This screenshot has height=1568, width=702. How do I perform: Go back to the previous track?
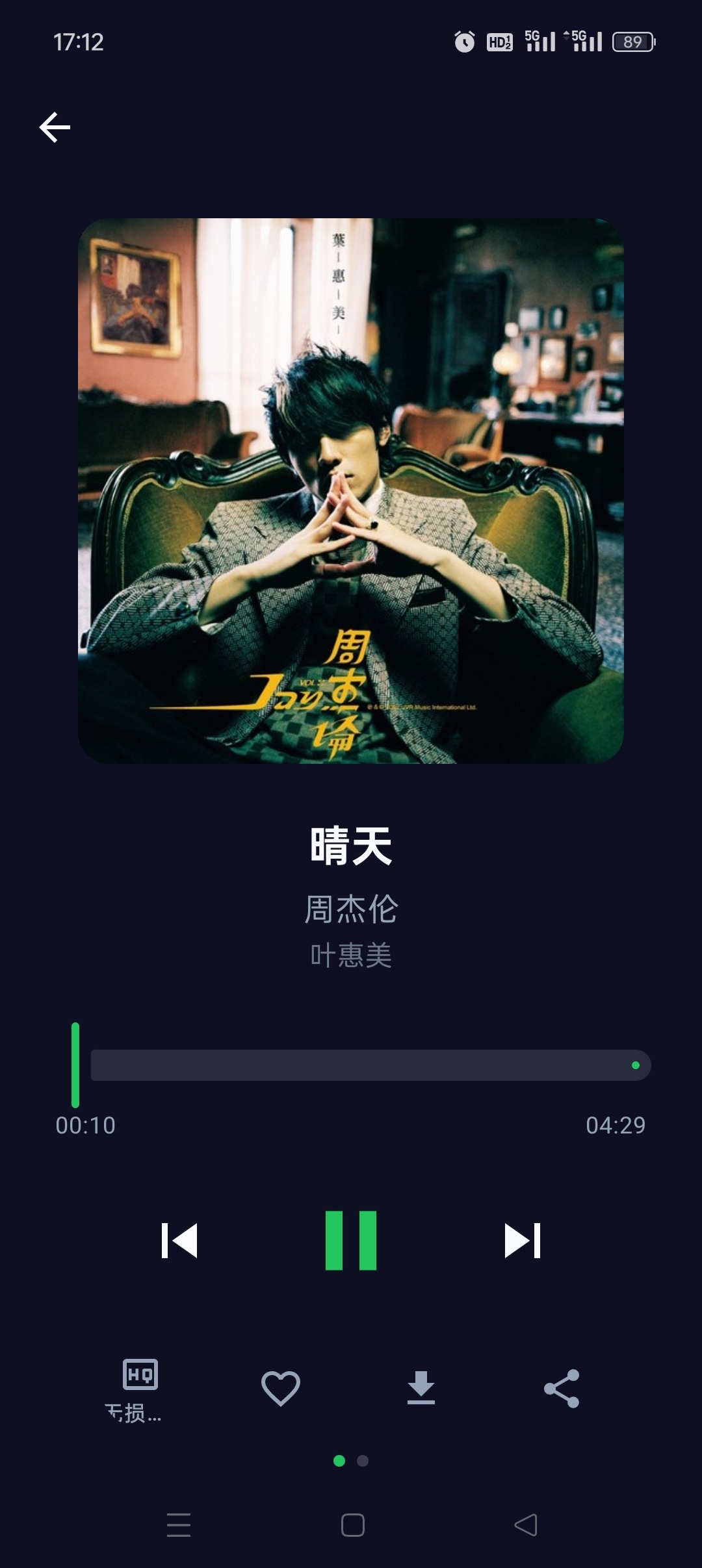tap(181, 1239)
